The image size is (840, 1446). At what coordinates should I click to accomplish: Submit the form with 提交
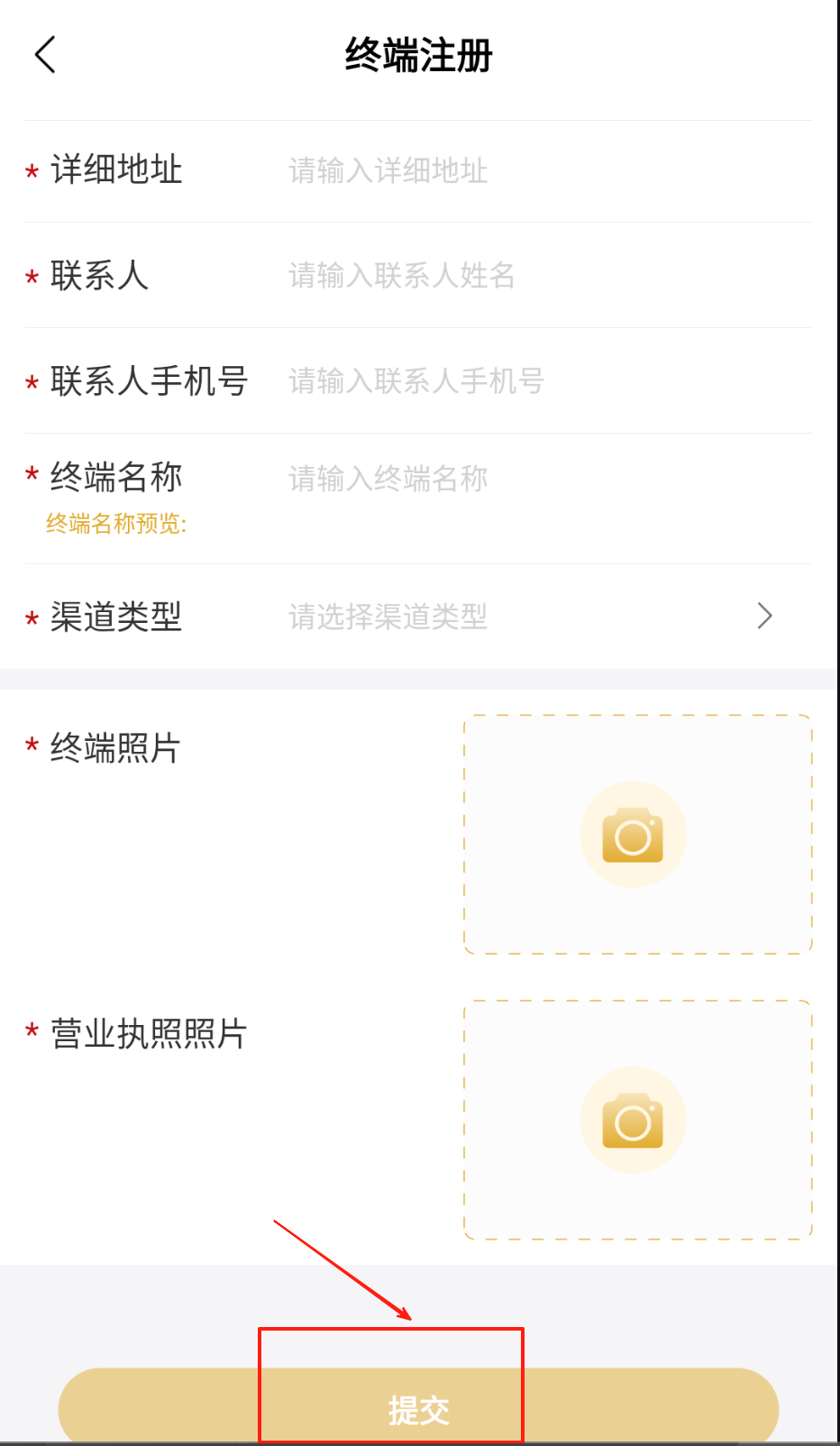pyautogui.click(x=418, y=1409)
